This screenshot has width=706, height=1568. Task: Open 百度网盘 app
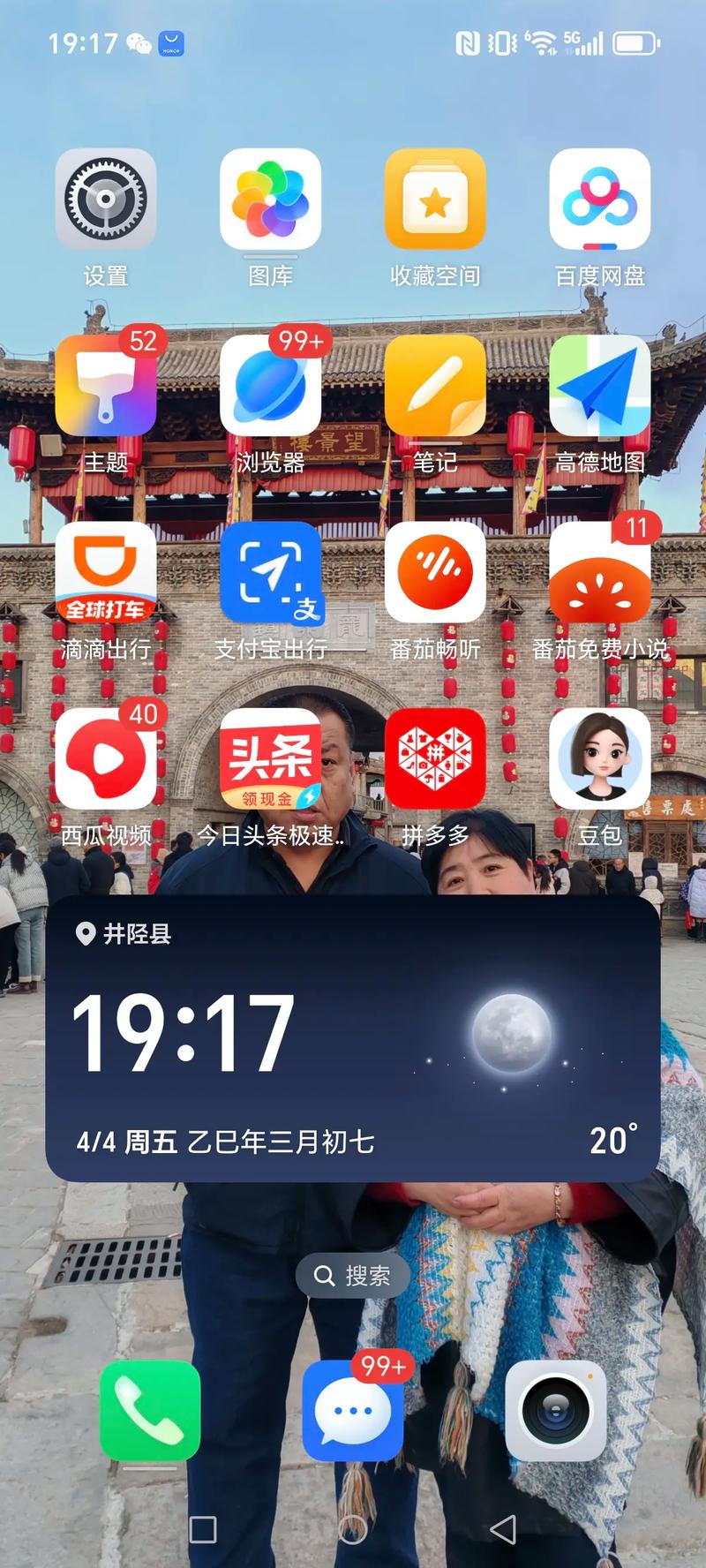[600, 200]
